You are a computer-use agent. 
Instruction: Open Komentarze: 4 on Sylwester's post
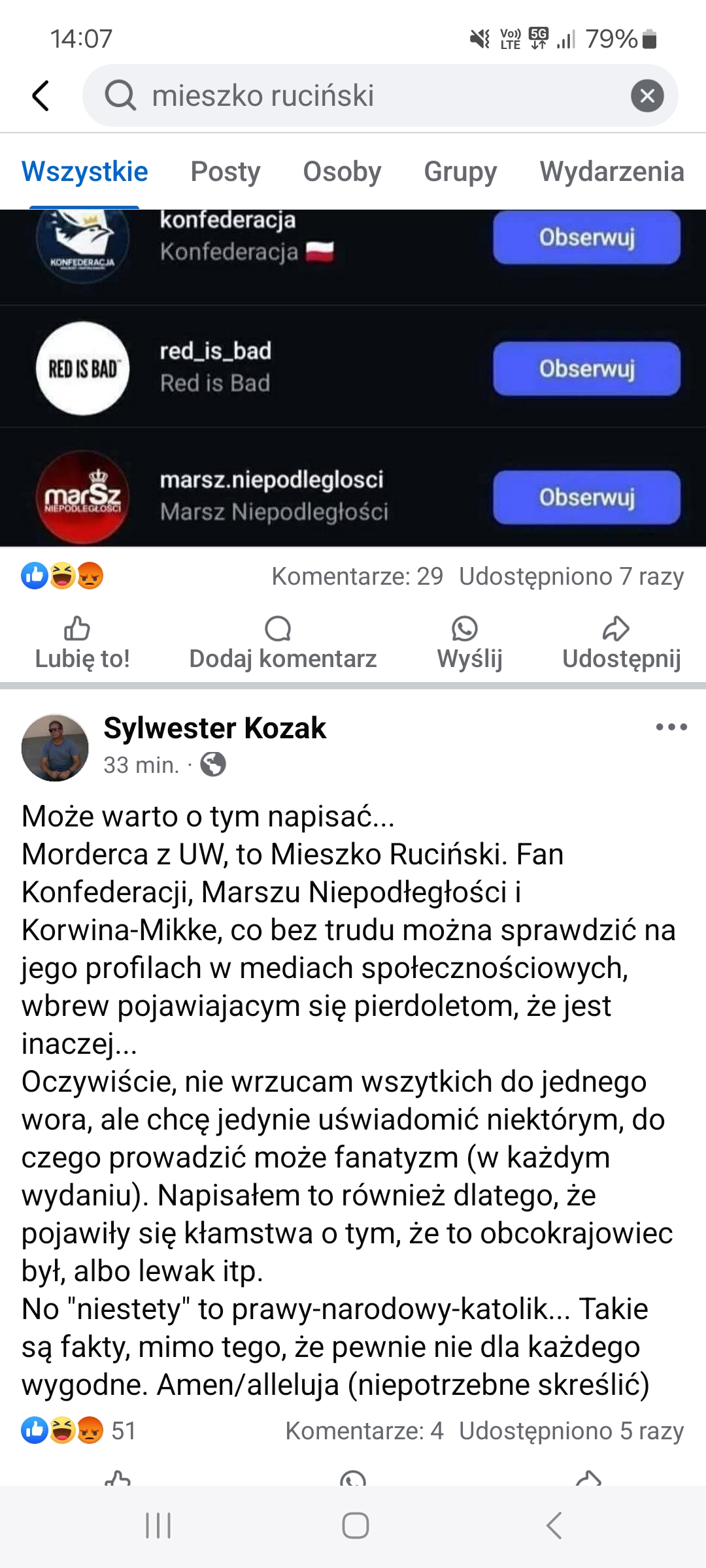(364, 1430)
